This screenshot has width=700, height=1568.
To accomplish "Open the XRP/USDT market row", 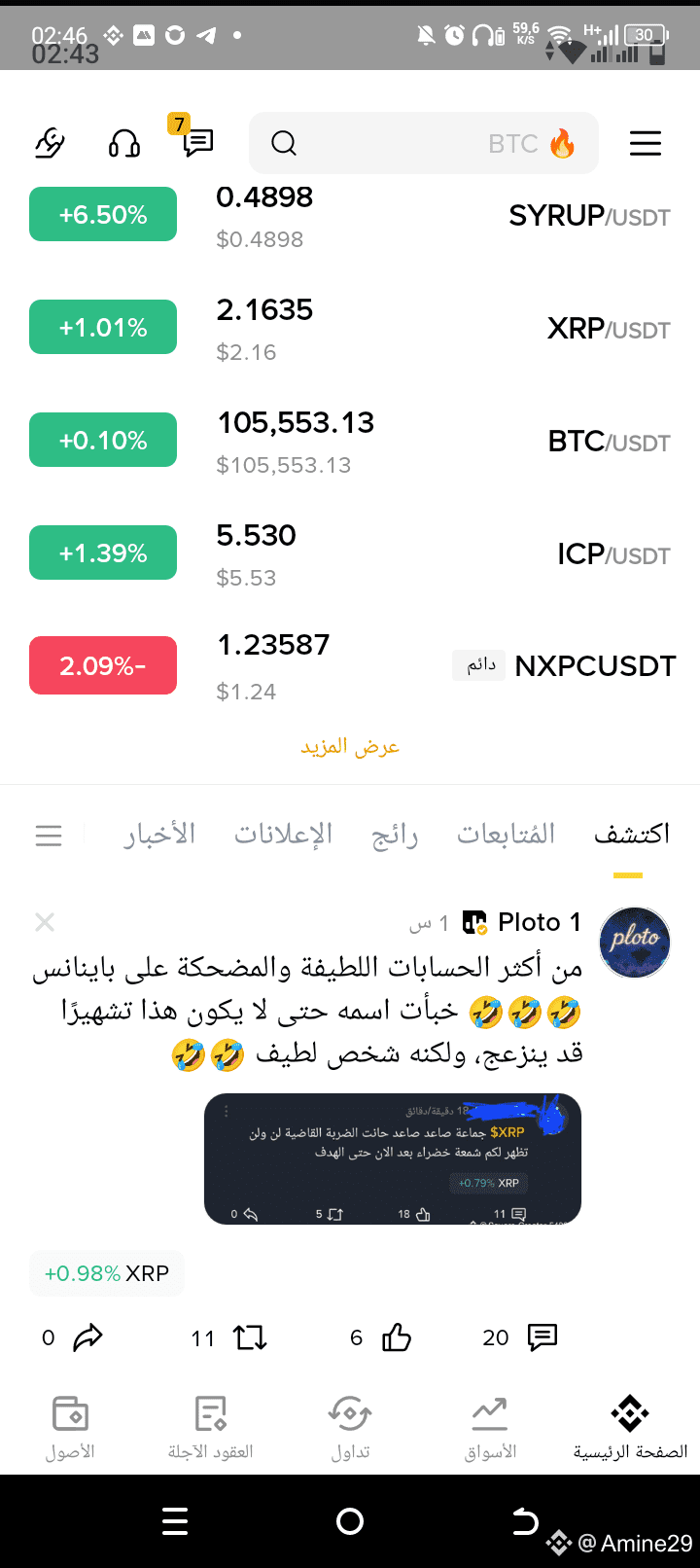I will click(350, 329).
